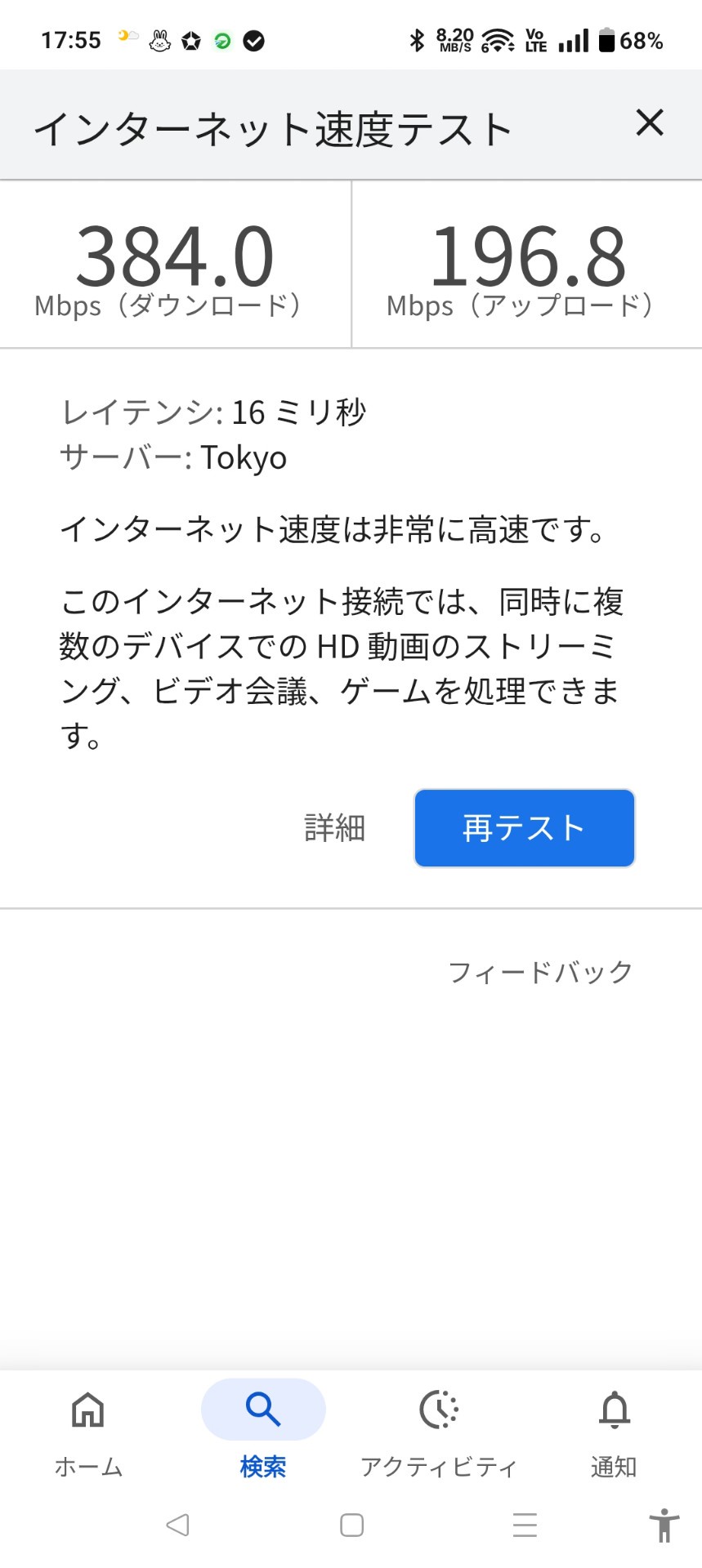
Task: Tap the system back button
Action: [x=177, y=1525]
